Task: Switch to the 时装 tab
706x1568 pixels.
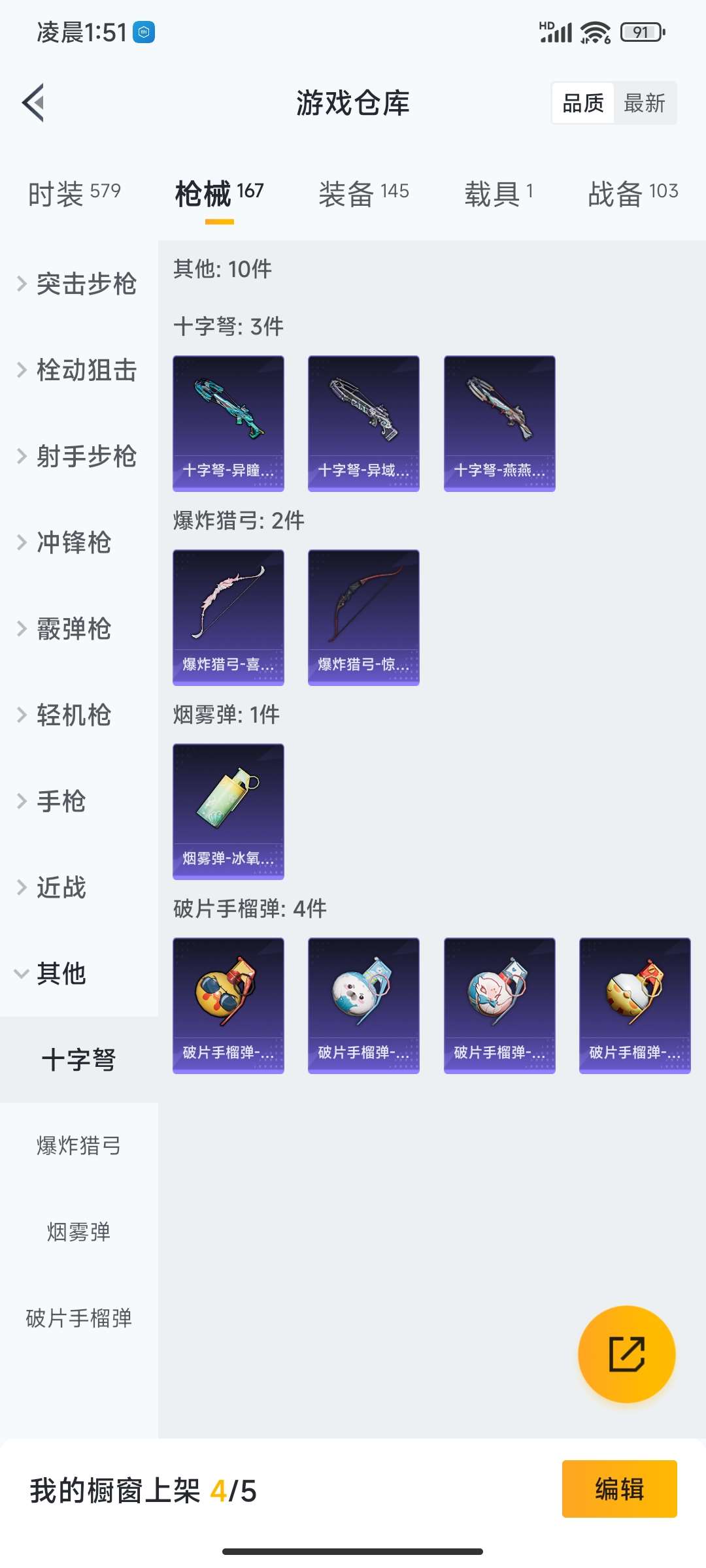Action: tap(75, 193)
